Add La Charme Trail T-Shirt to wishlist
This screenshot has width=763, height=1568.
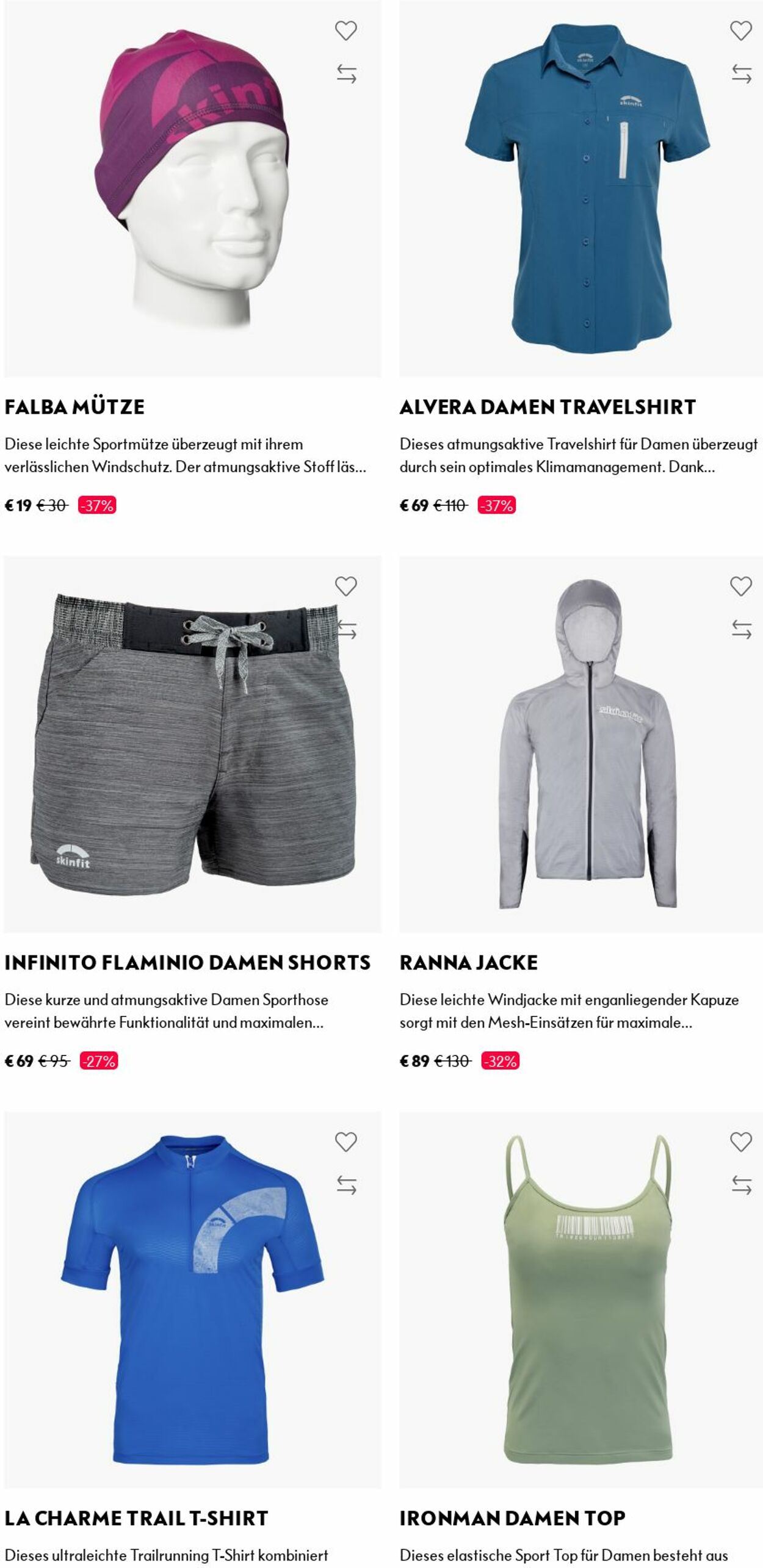click(345, 1142)
